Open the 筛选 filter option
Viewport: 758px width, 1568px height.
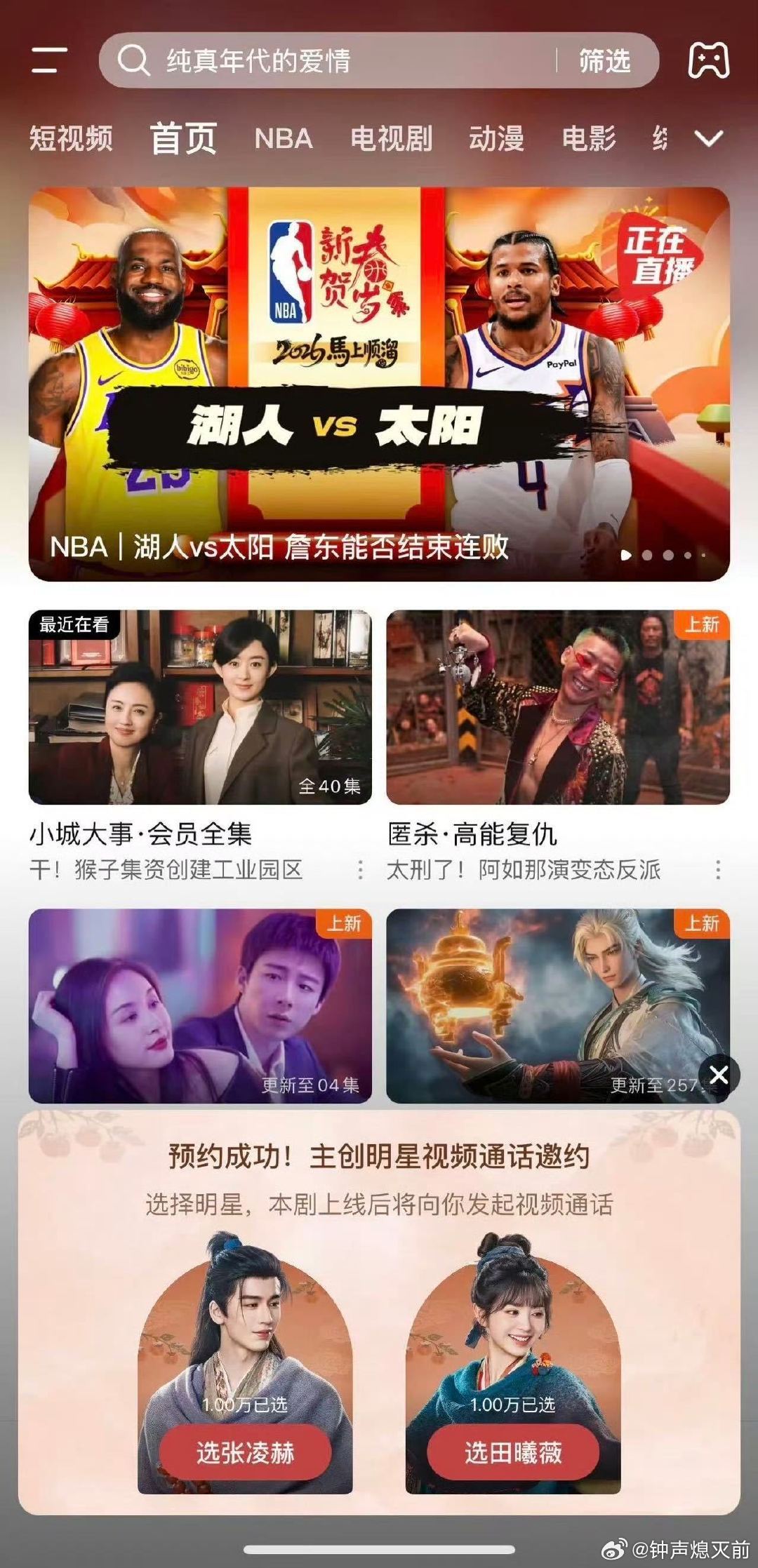[604, 61]
